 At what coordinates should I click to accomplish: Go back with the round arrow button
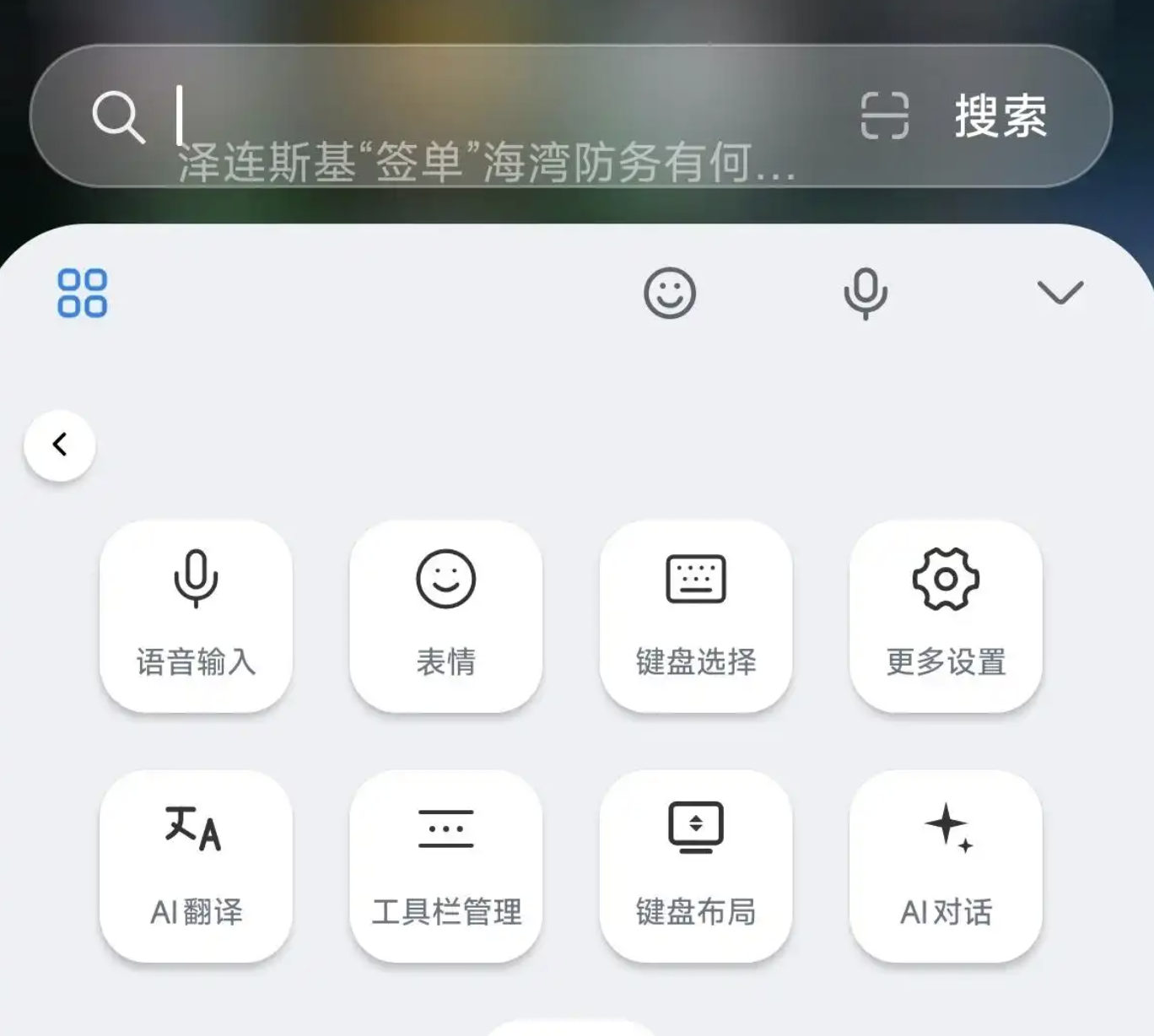coord(60,445)
